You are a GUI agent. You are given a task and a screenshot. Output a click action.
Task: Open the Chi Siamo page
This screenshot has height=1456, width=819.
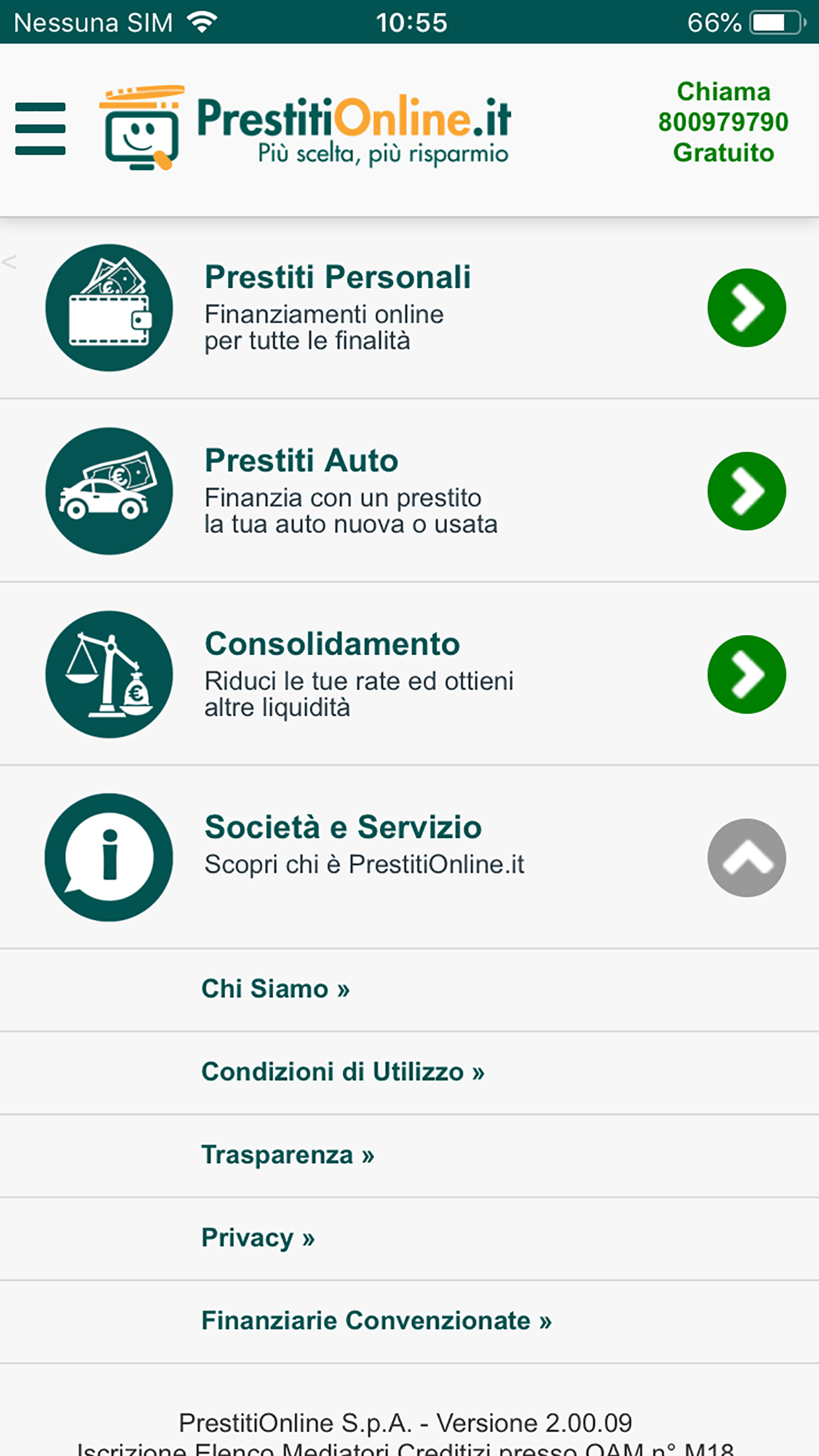(x=276, y=989)
